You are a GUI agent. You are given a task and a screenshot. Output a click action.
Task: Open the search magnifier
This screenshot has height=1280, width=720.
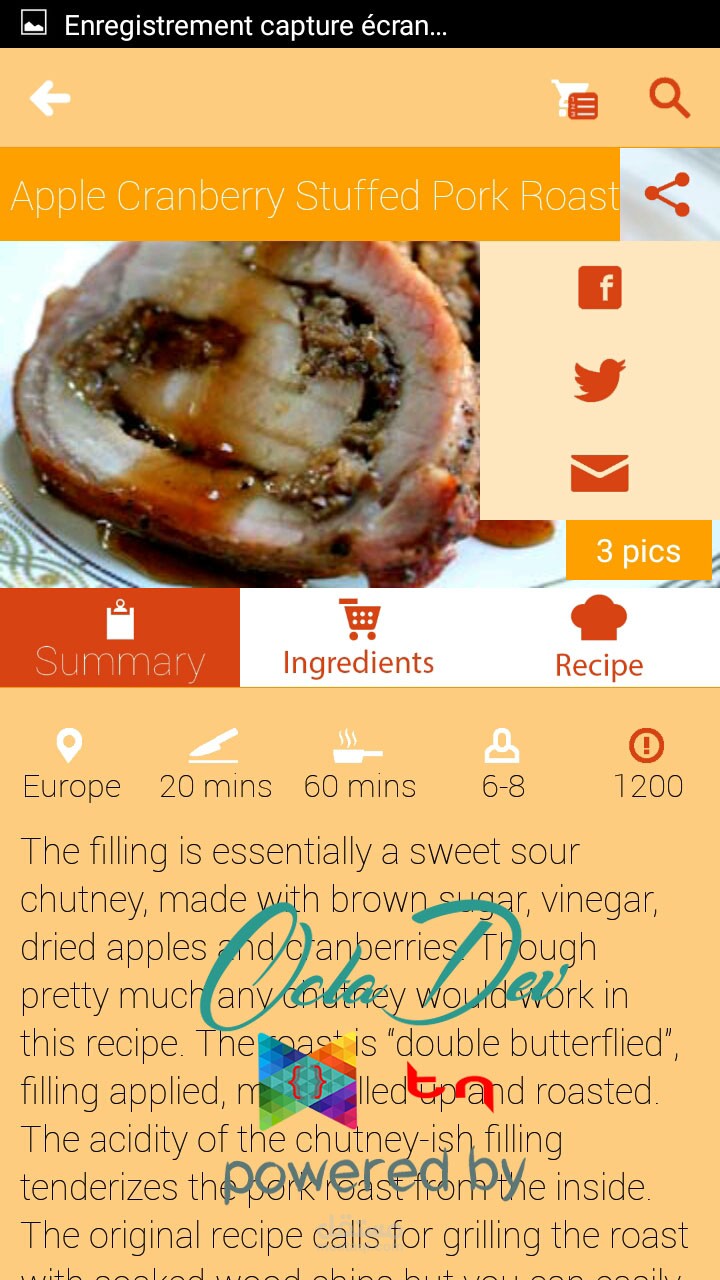coord(669,98)
